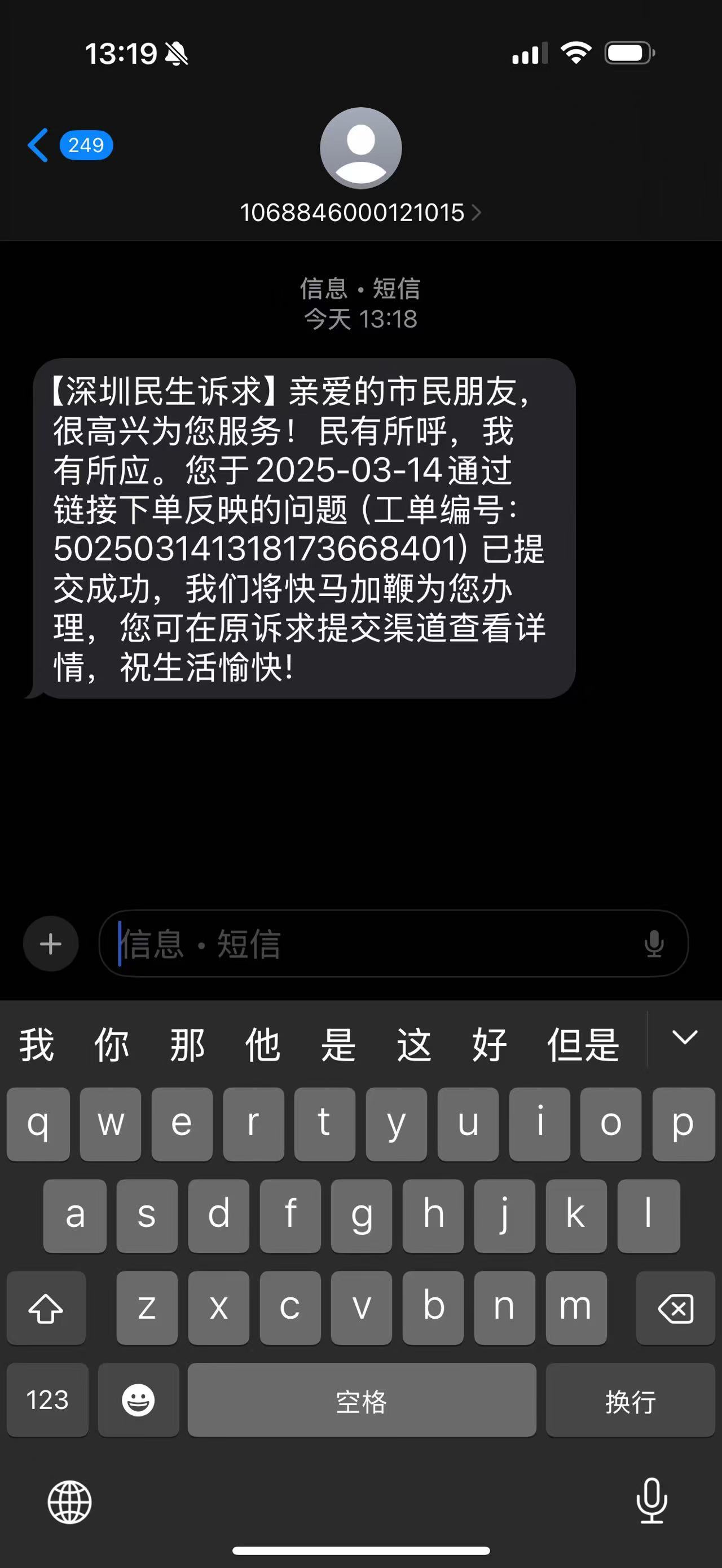Viewport: 722px width, 1568px height.
Task: Insert the suggested word 我
Action: click(37, 1045)
